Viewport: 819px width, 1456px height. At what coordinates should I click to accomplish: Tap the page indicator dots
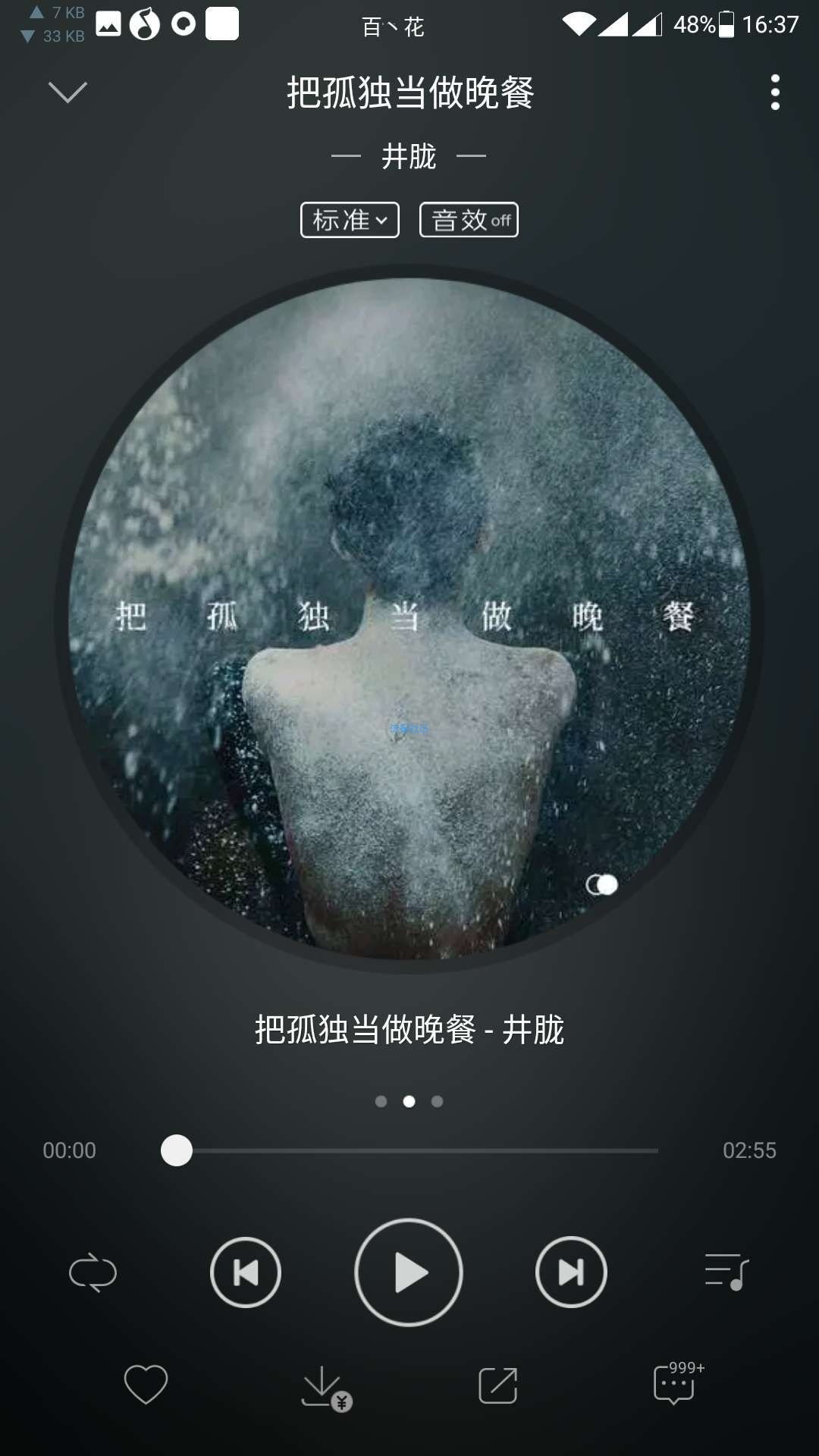tap(409, 1101)
